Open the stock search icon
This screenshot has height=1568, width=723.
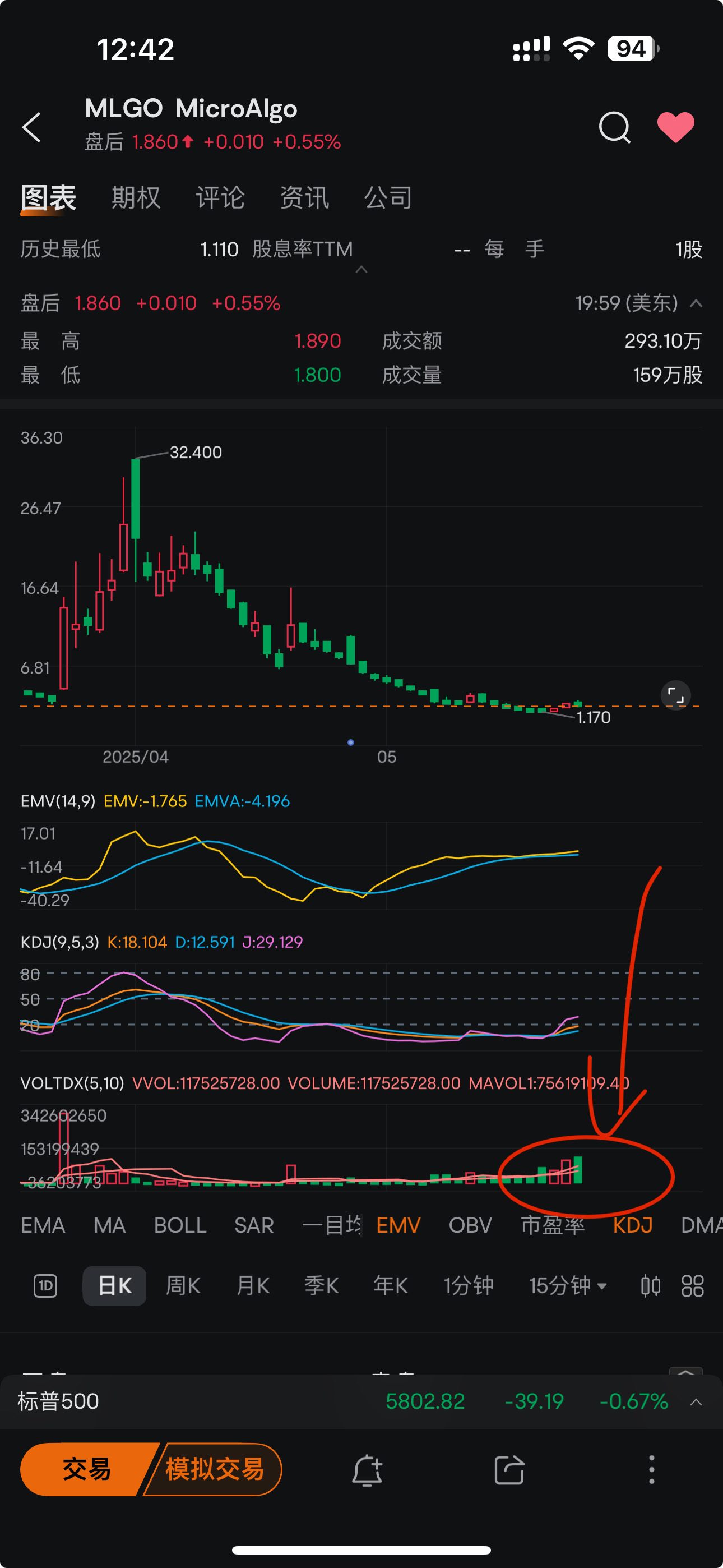[614, 127]
